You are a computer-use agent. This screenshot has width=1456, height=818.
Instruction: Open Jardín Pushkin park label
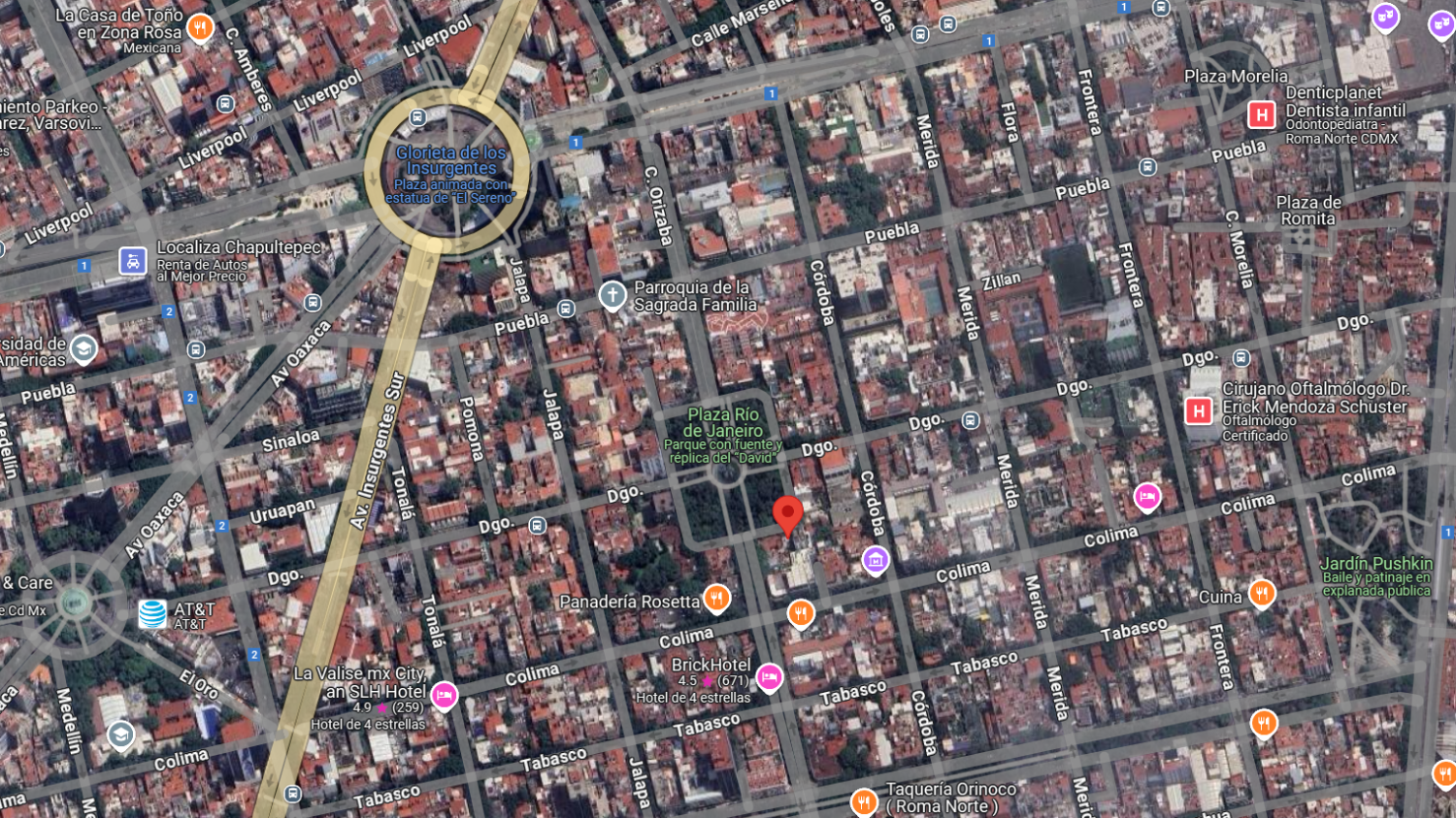coord(1375,564)
